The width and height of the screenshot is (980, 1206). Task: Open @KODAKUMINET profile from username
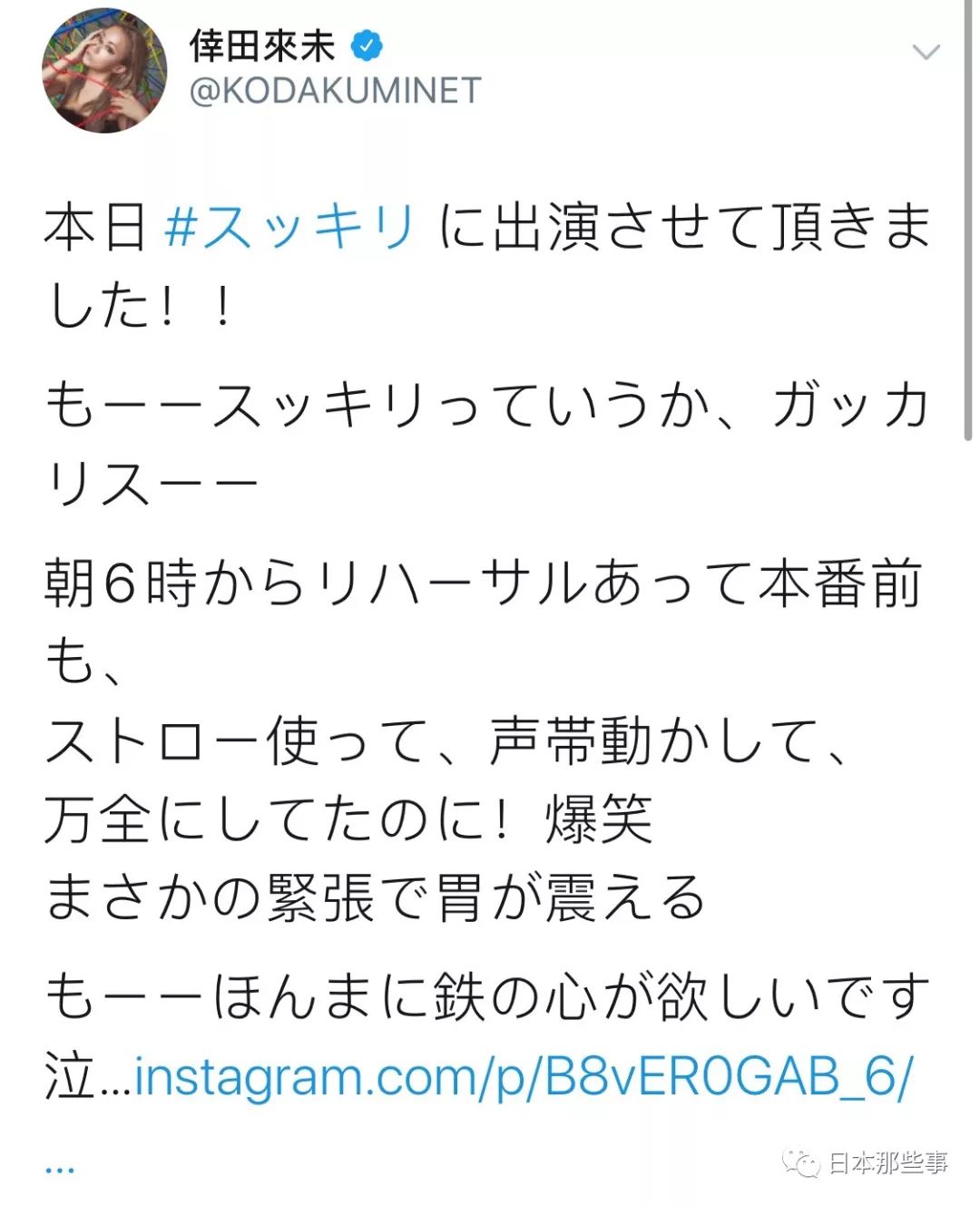point(335,91)
